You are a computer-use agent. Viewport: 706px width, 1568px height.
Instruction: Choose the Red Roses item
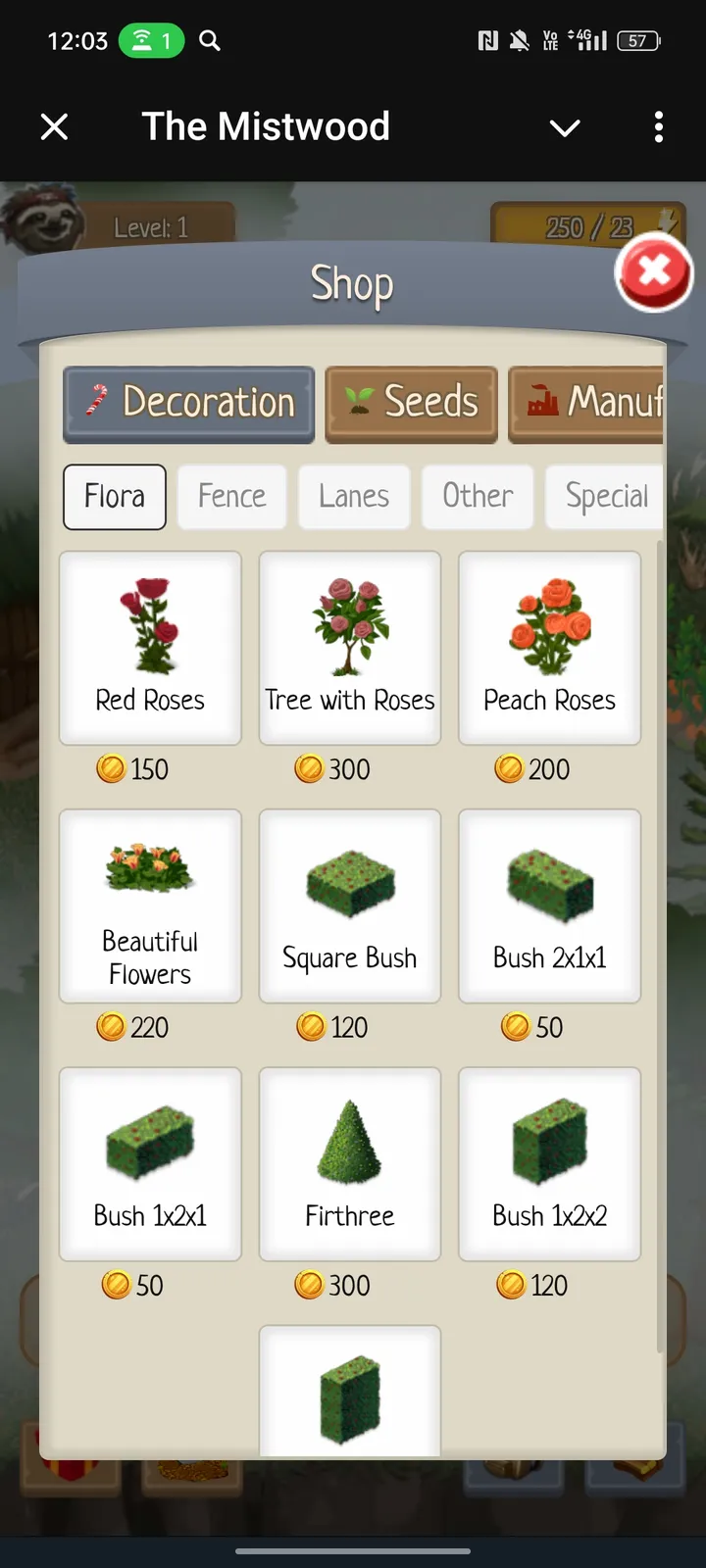[x=150, y=648]
